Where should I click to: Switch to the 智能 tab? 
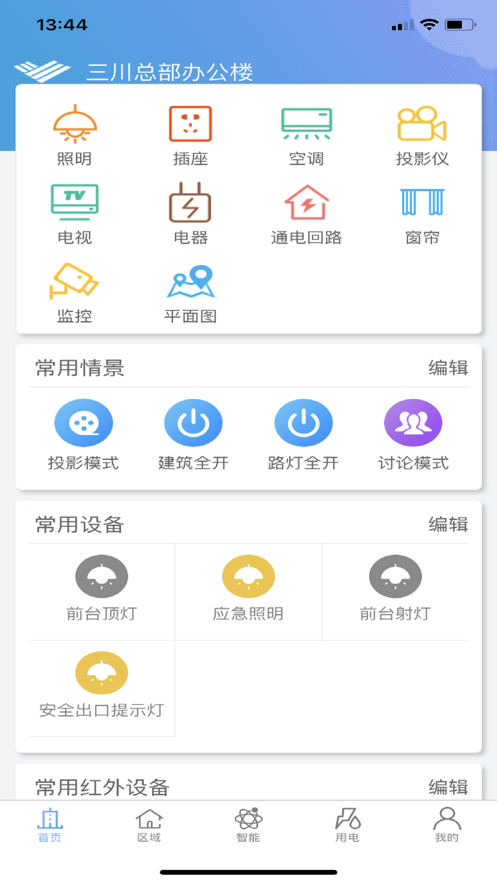(248, 825)
